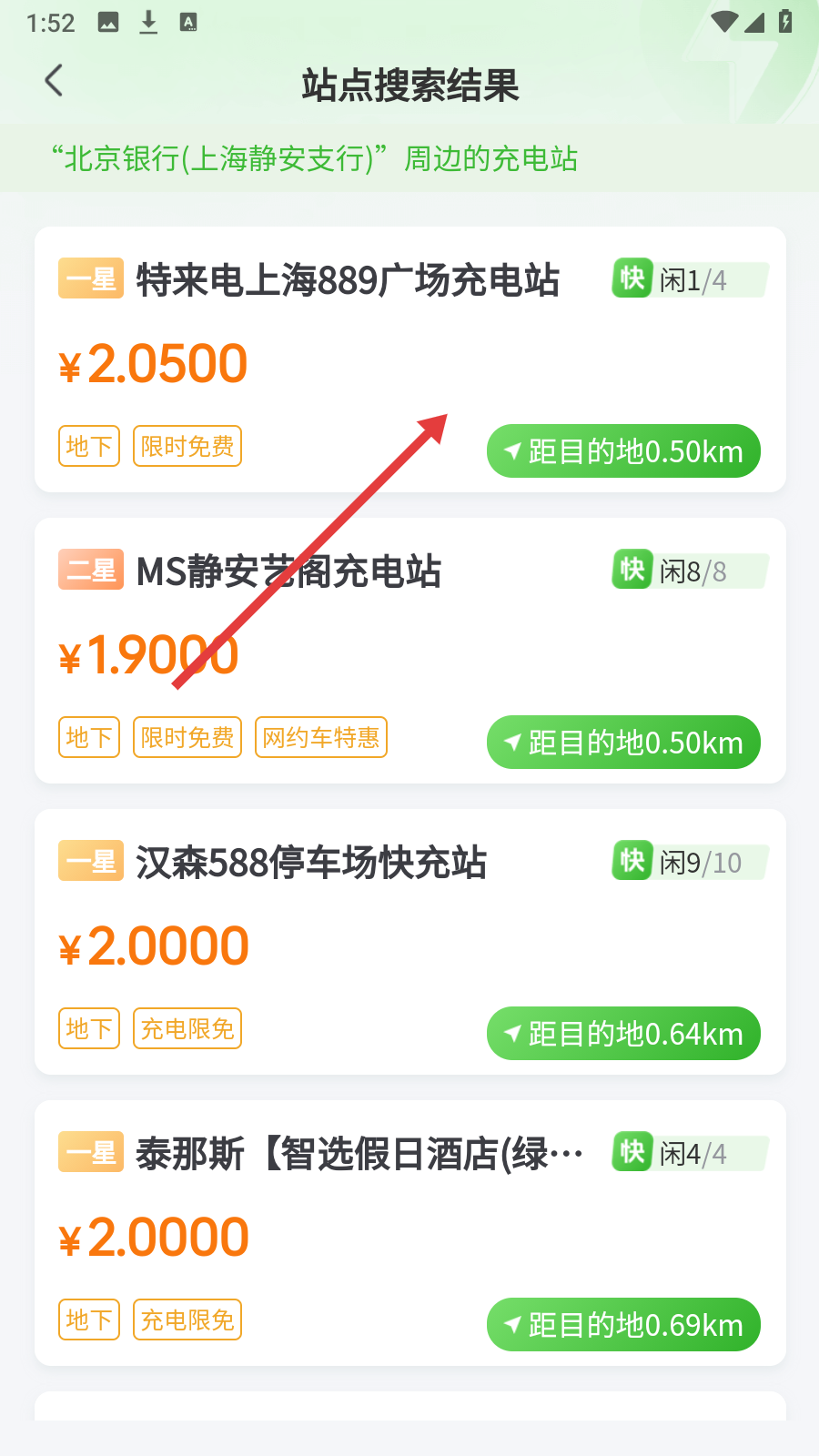Navigate to 特来电上海889广场充电站 0.50km button
Screen dimensions: 819x1456
point(623,451)
